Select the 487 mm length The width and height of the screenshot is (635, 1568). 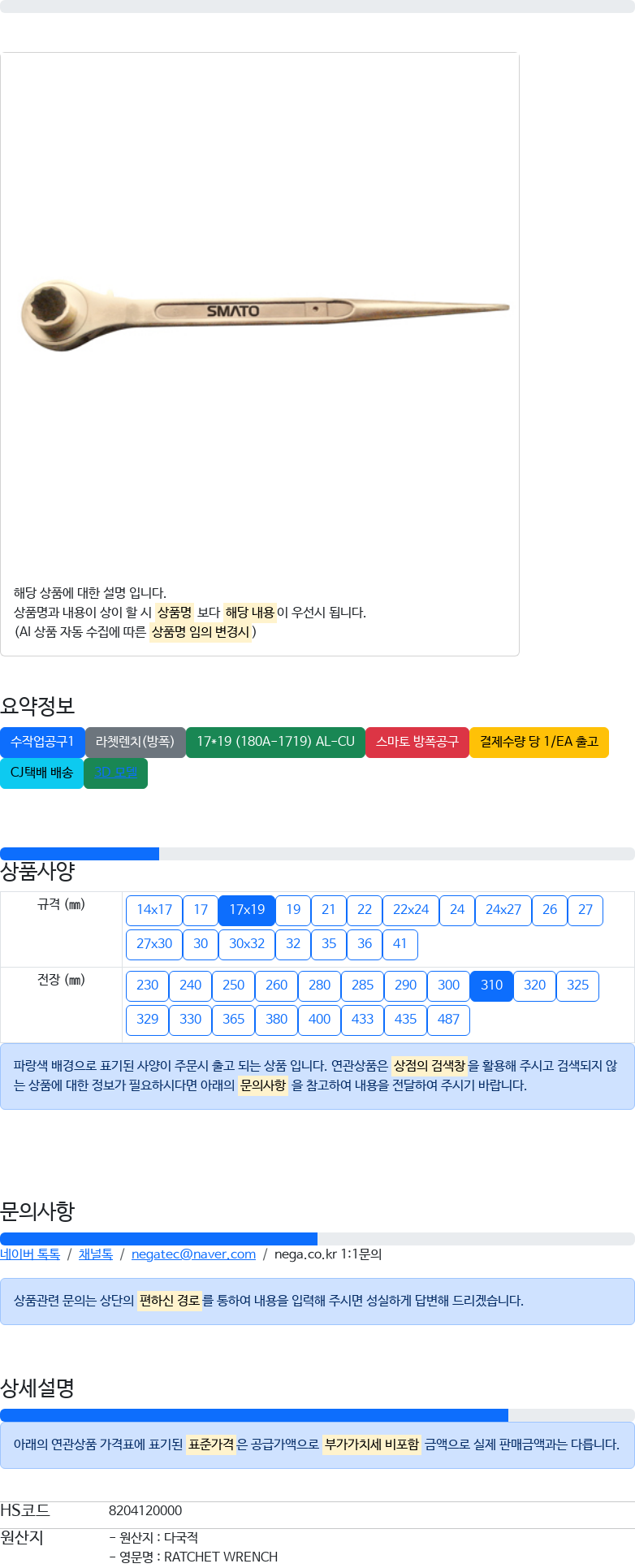(x=449, y=1020)
